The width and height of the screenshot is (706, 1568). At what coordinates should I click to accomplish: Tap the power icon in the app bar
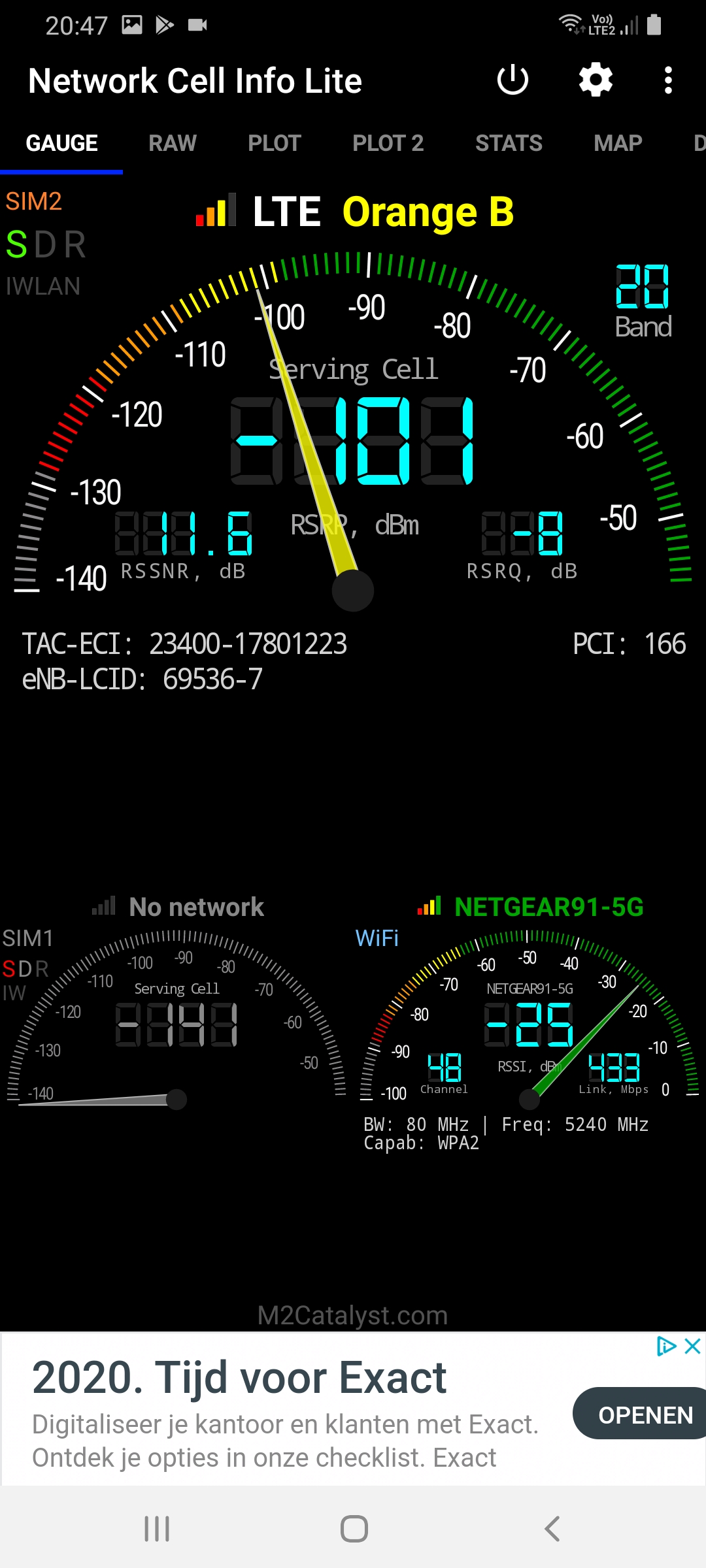[x=513, y=80]
